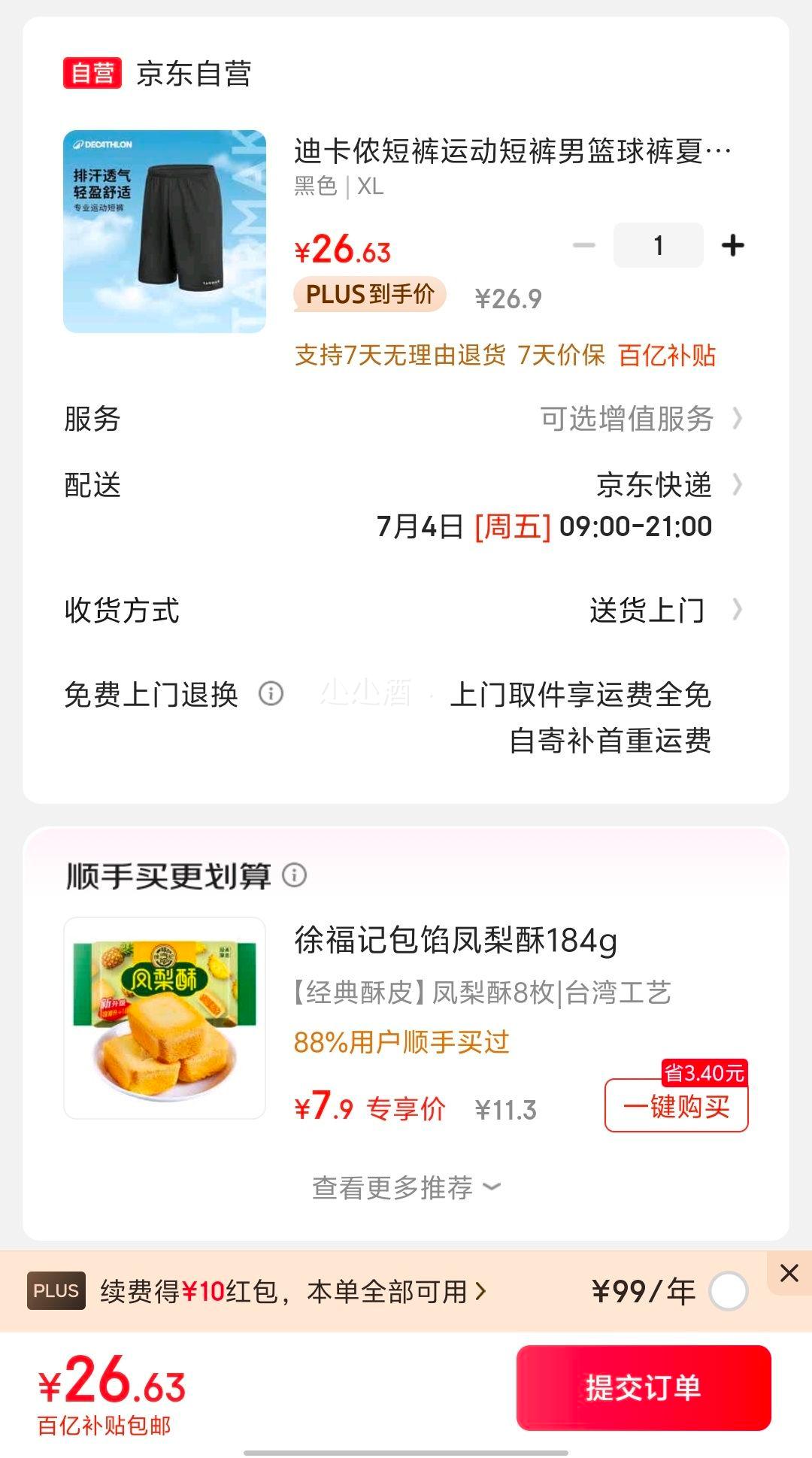Open 京东快递 delivery time row
This screenshot has height=1458, width=812.
pyautogui.click(x=406, y=505)
